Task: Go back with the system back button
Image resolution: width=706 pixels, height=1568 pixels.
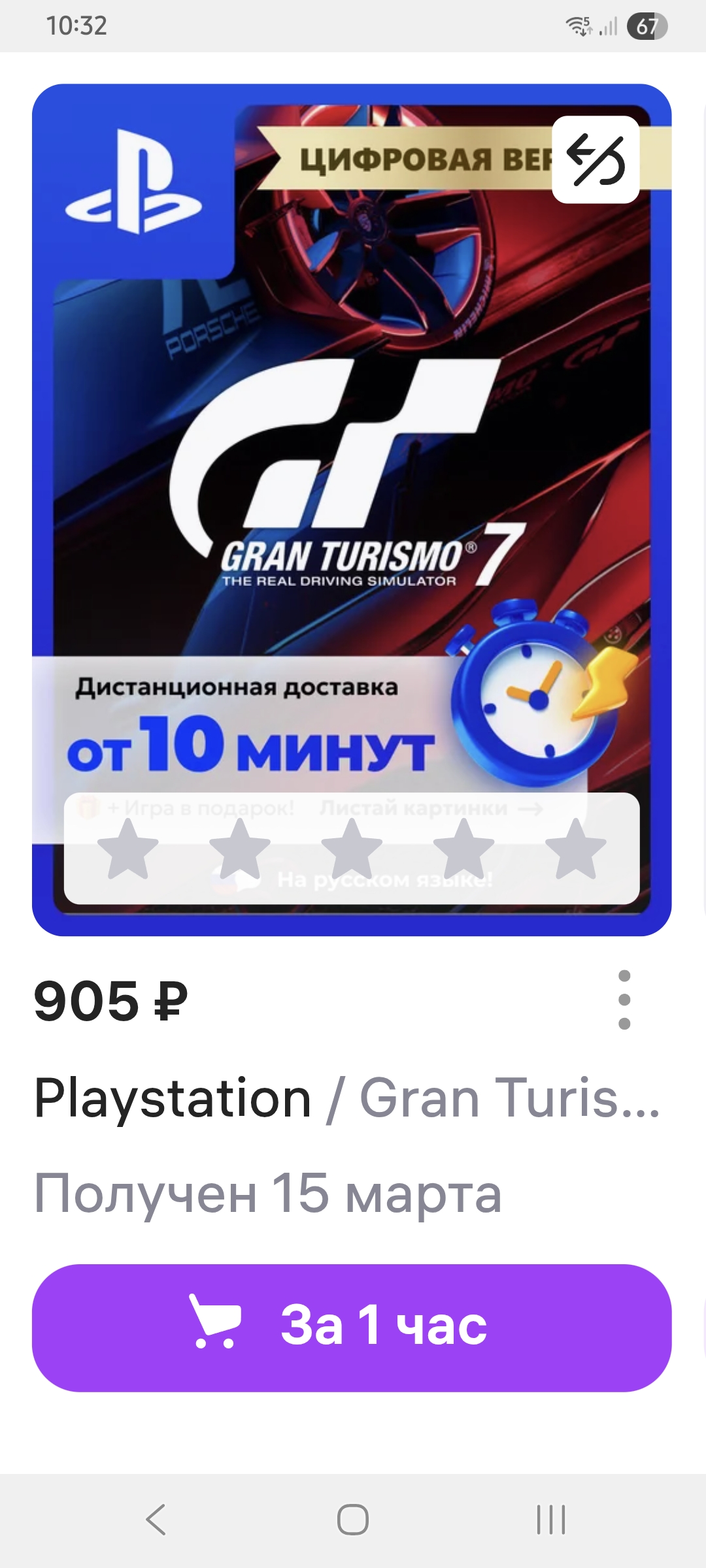Action: tap(156, 1520)
